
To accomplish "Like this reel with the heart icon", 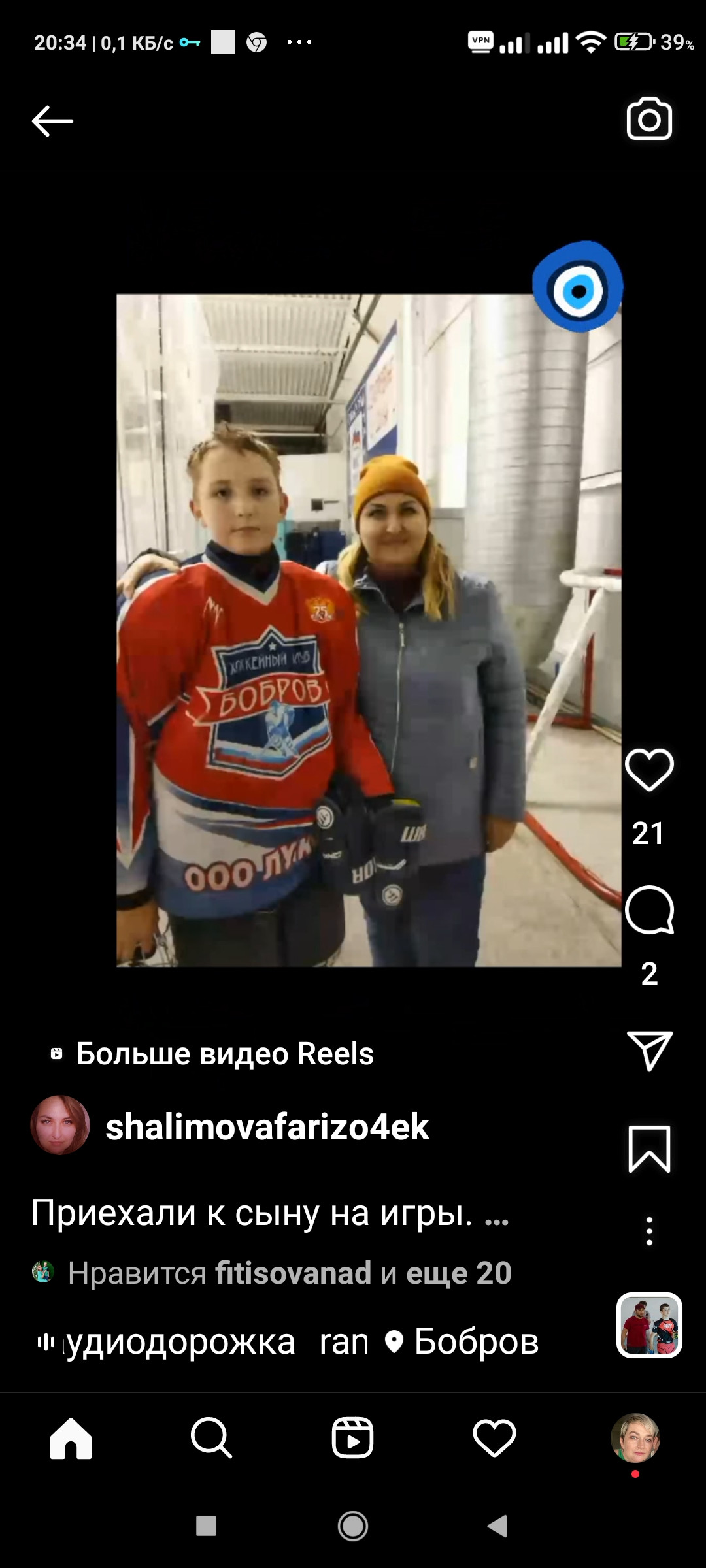I will tap(648, 770).
